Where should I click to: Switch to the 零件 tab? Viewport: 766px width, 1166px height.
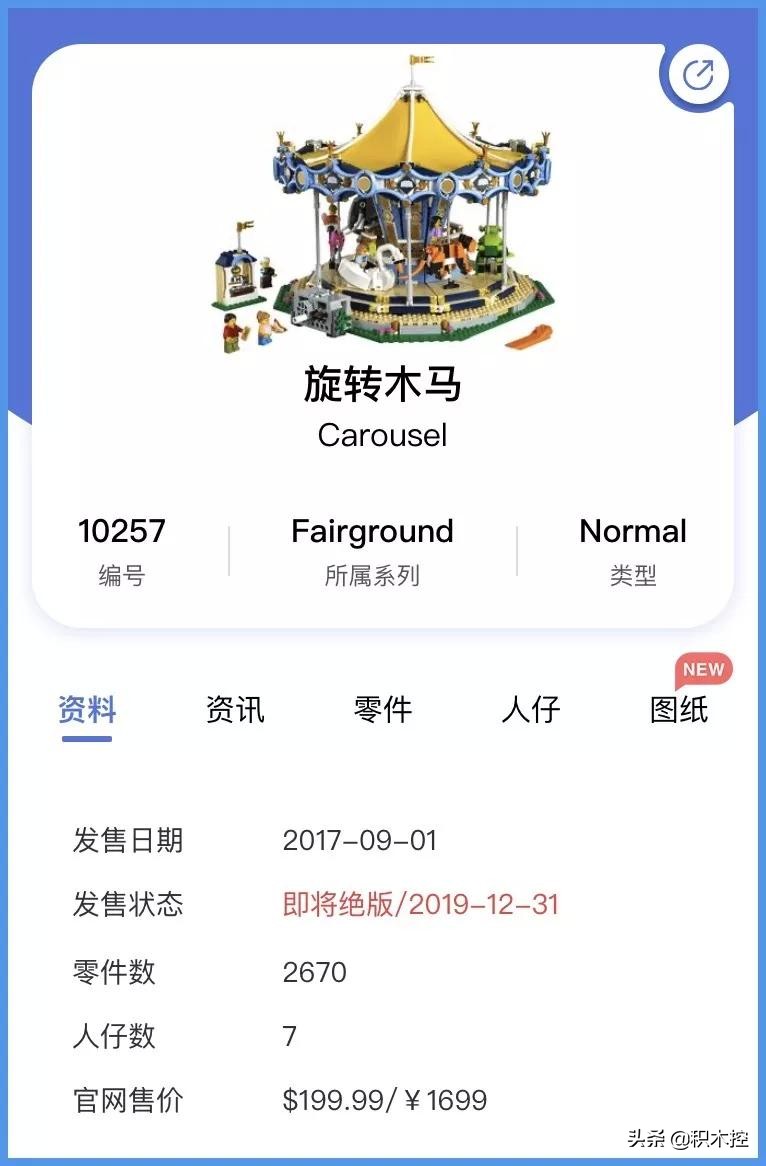[x=383, y=710]
